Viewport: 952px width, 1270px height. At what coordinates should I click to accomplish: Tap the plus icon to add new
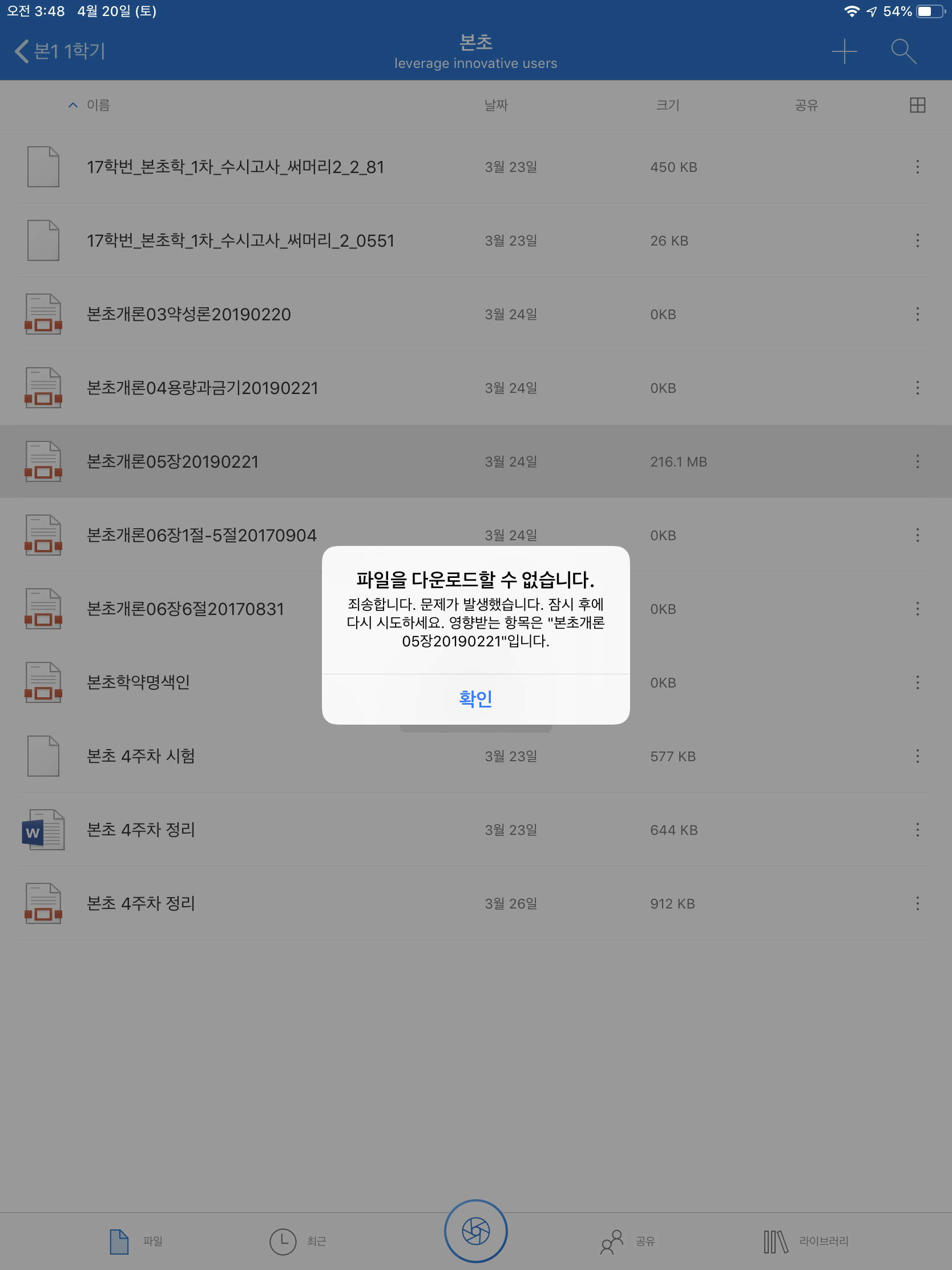tap(844, 51)
